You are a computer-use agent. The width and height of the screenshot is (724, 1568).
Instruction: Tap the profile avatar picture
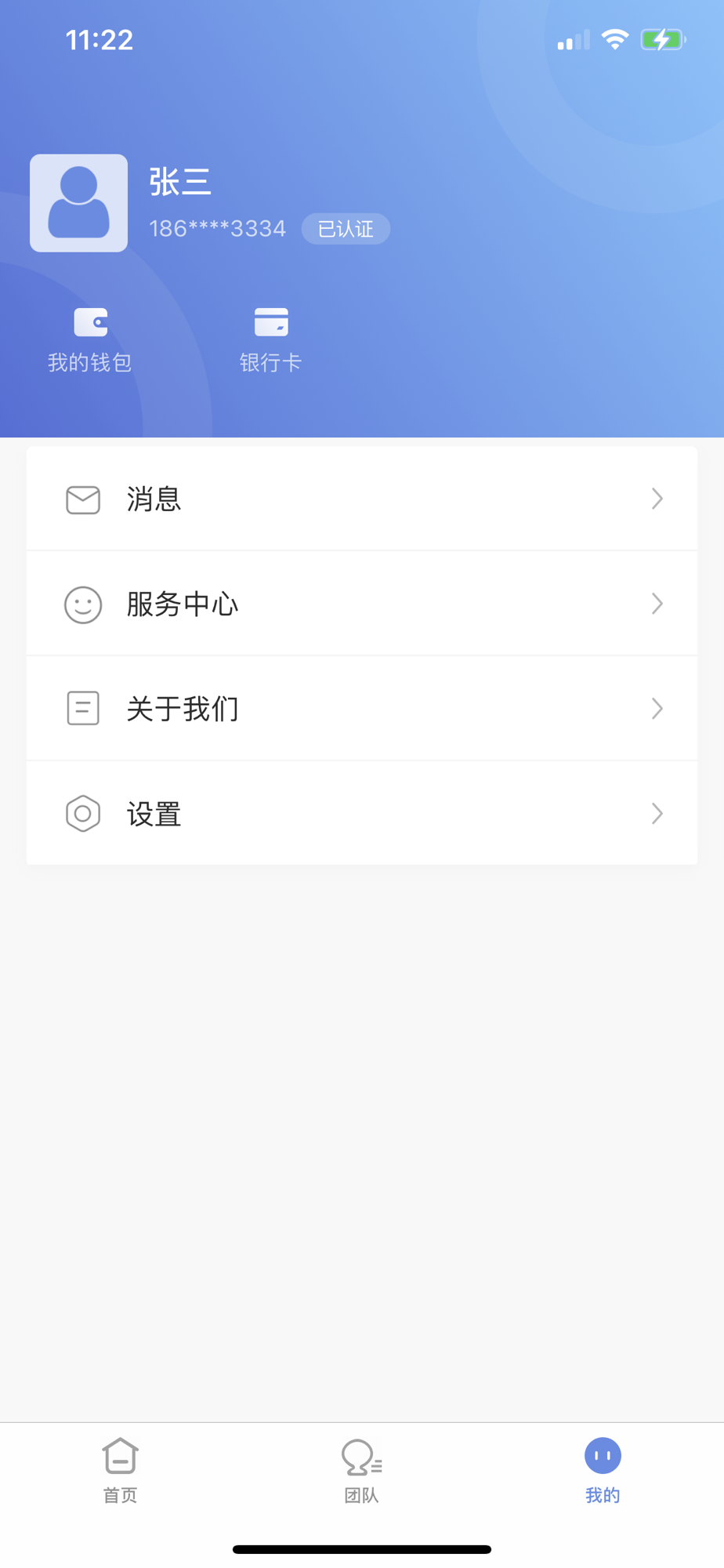coord(78,203)
